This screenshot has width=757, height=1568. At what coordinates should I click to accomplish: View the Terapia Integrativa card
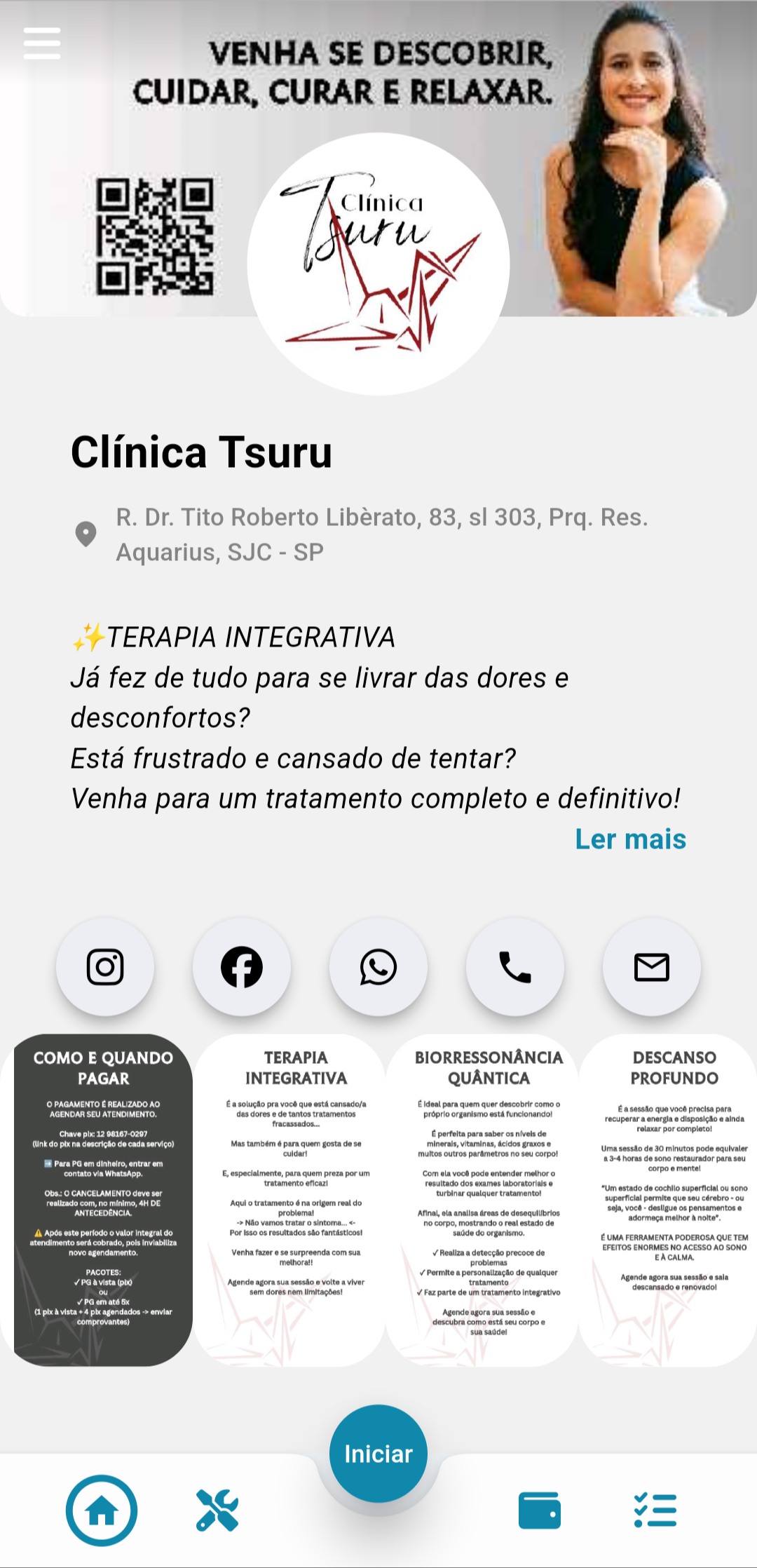point(296,1199)
